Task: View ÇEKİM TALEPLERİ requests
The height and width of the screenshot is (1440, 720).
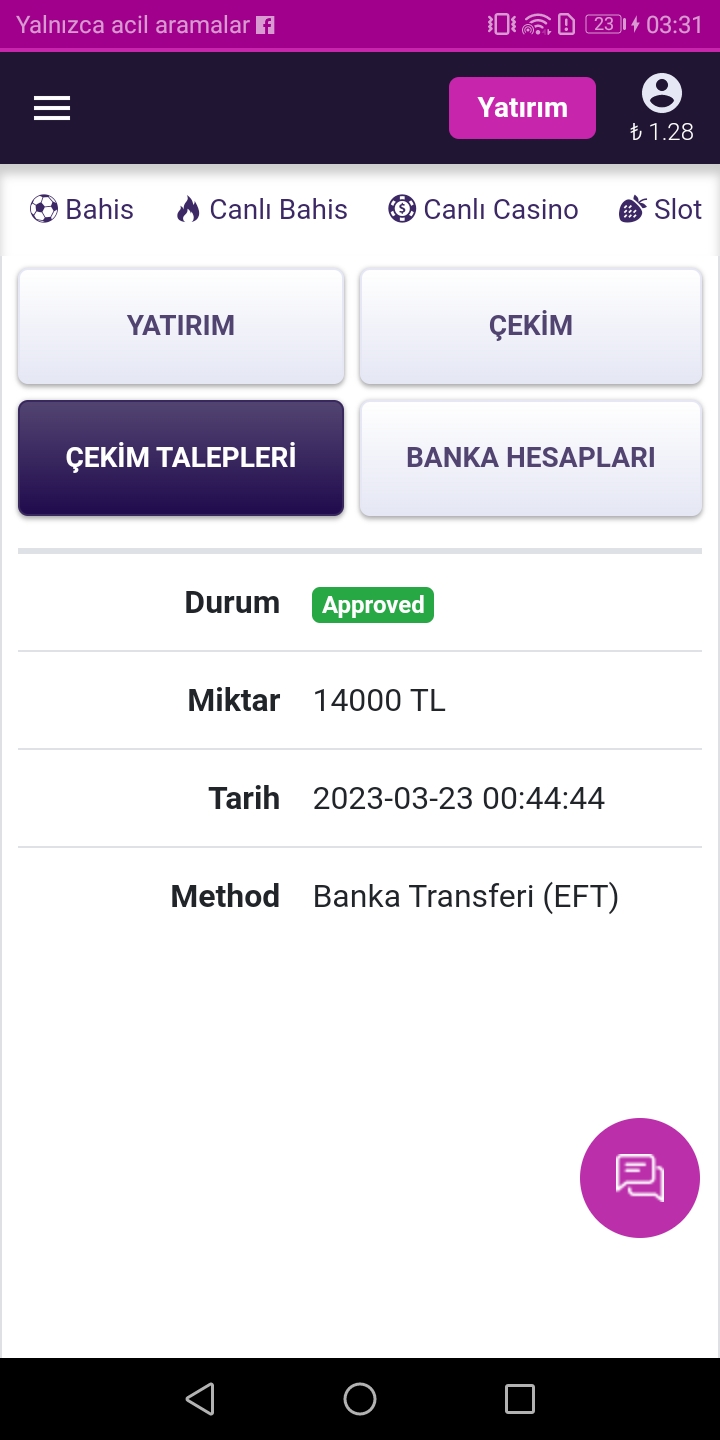Action: (181, 458)
